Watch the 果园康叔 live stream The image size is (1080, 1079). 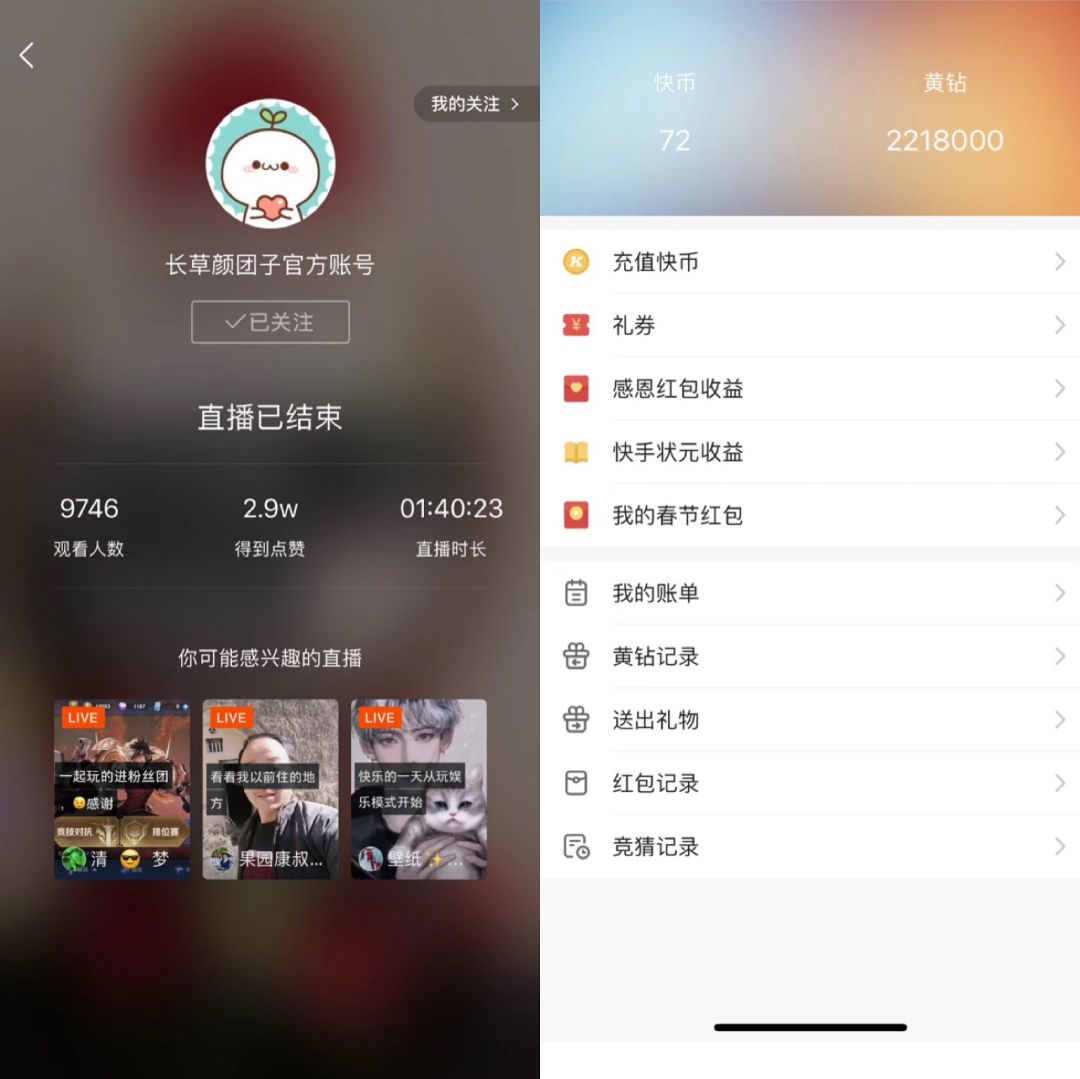(x=270, y=789)
